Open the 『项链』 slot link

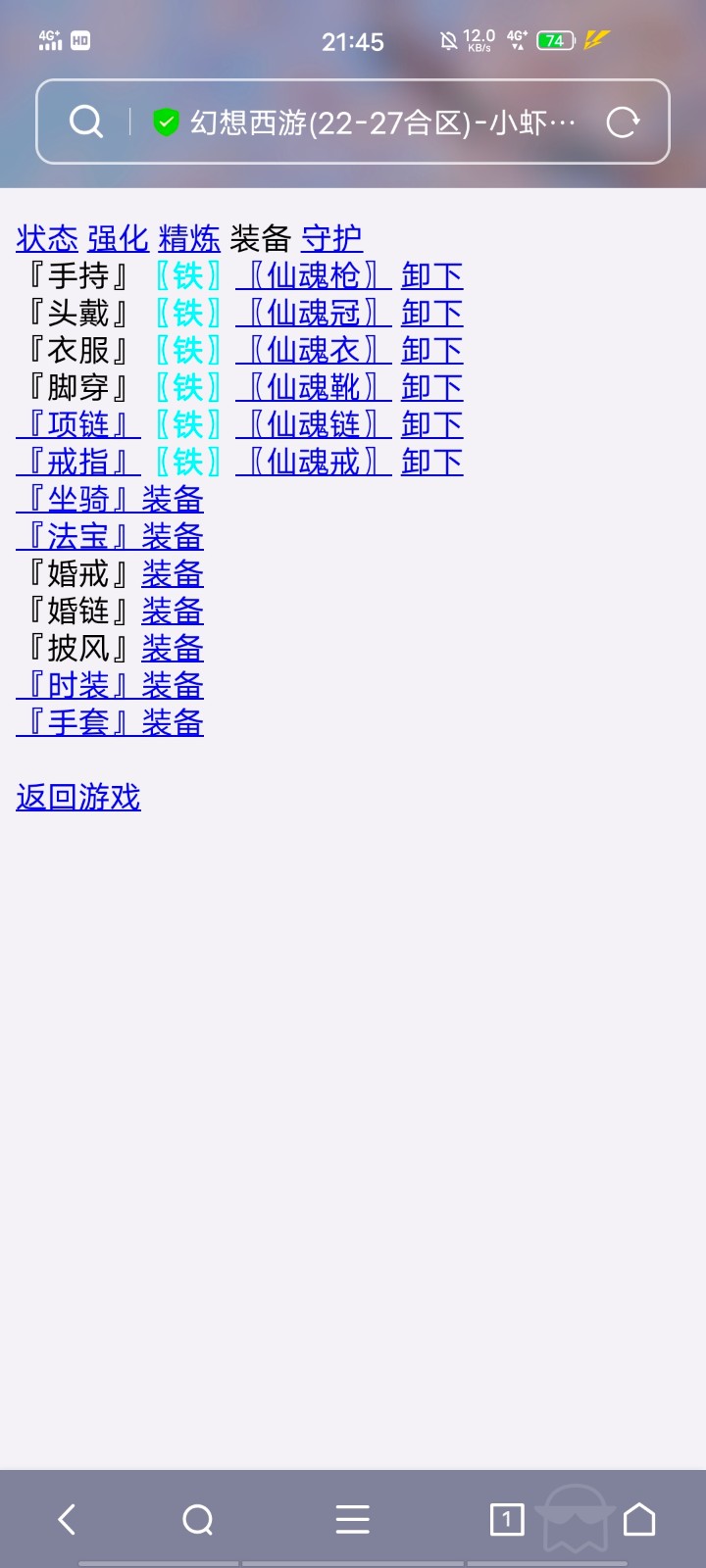tap(78, 424)
